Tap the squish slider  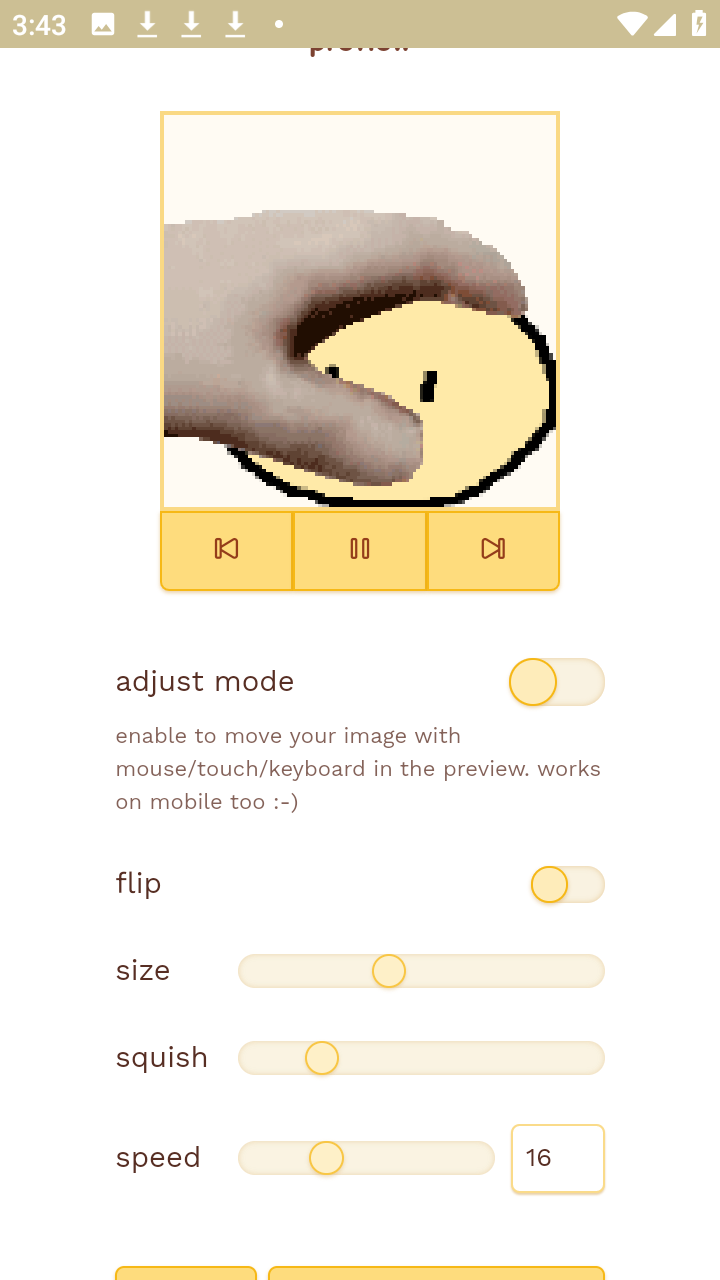(421, 1058)
